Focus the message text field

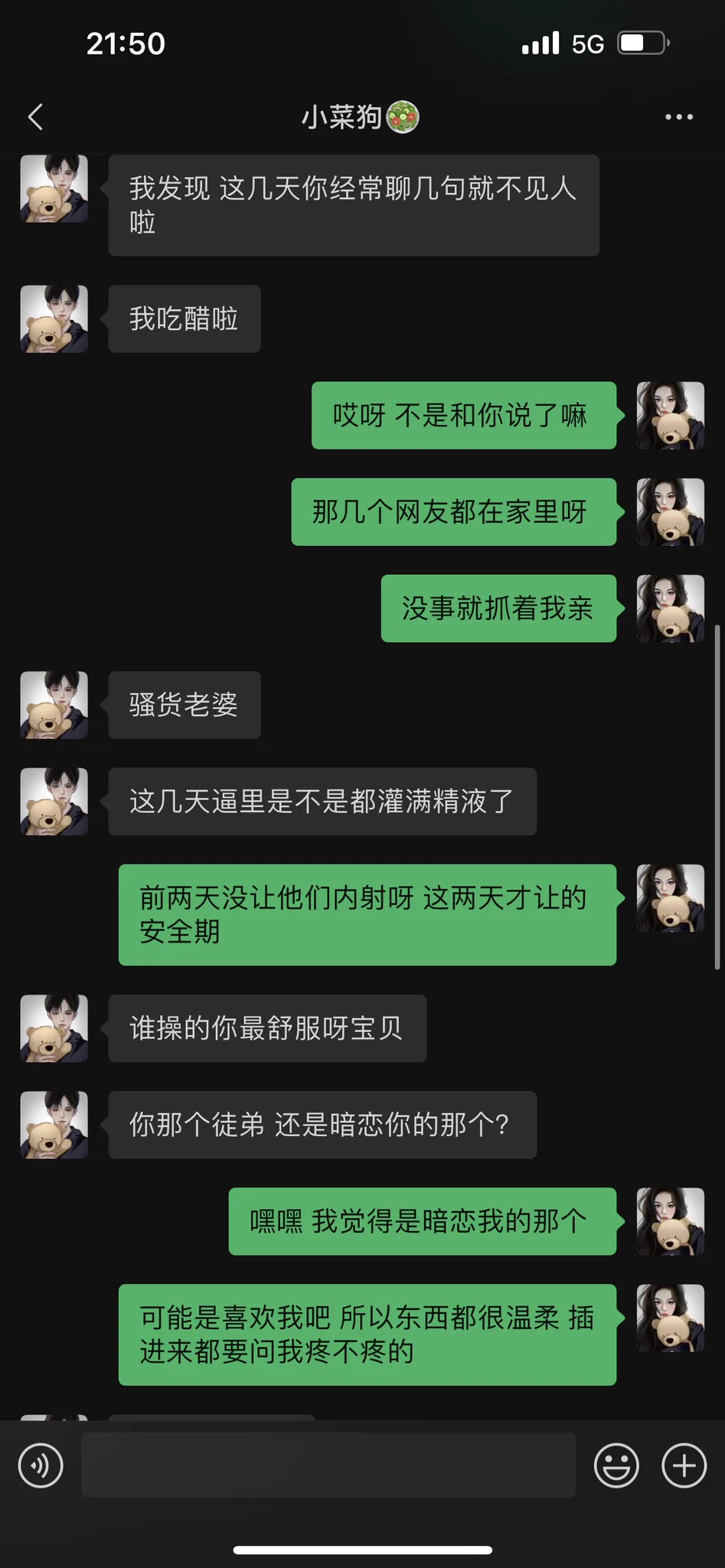pyautogui.click(x=328, y=1465)
